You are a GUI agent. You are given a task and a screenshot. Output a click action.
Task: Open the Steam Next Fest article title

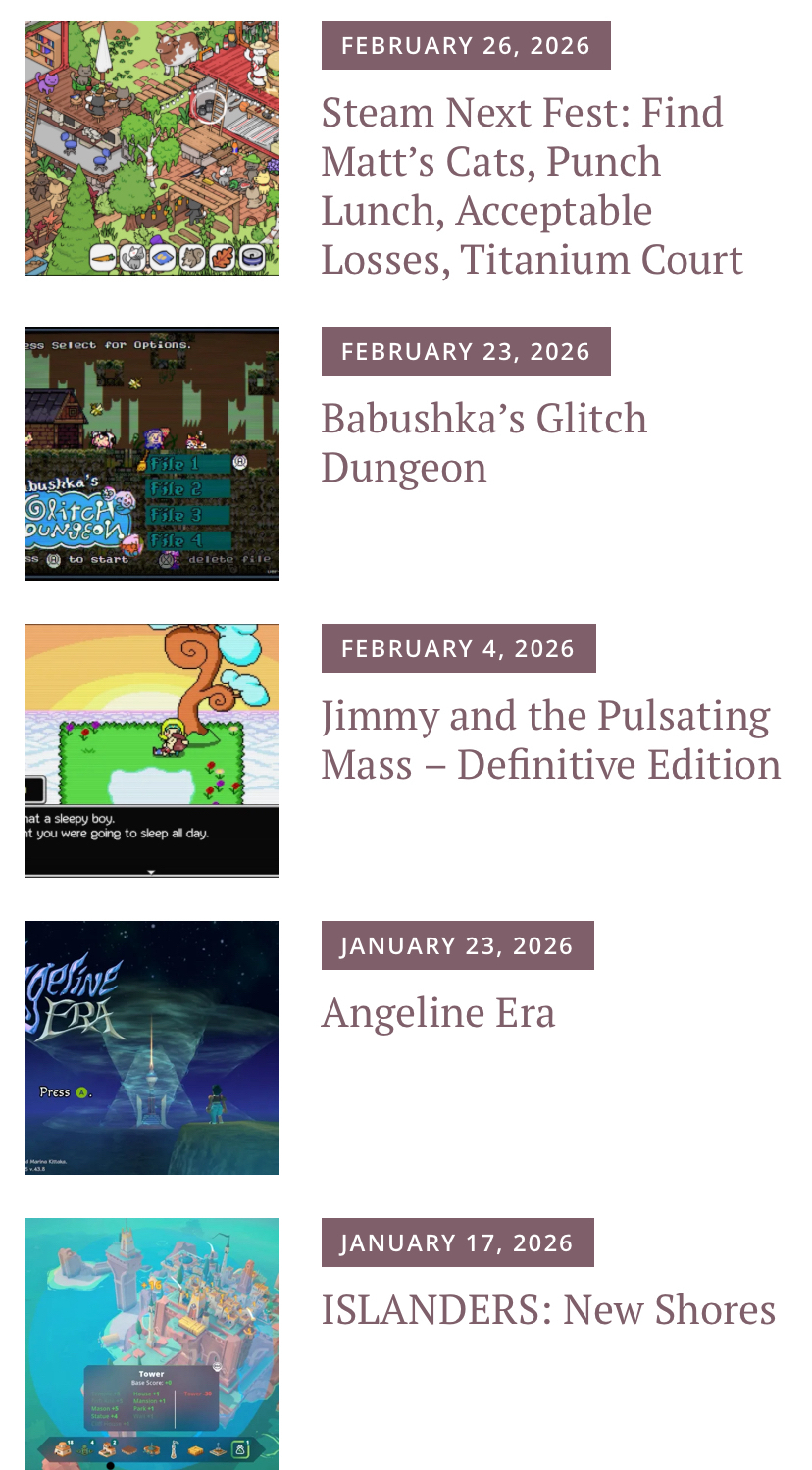[x=531, y=185]
